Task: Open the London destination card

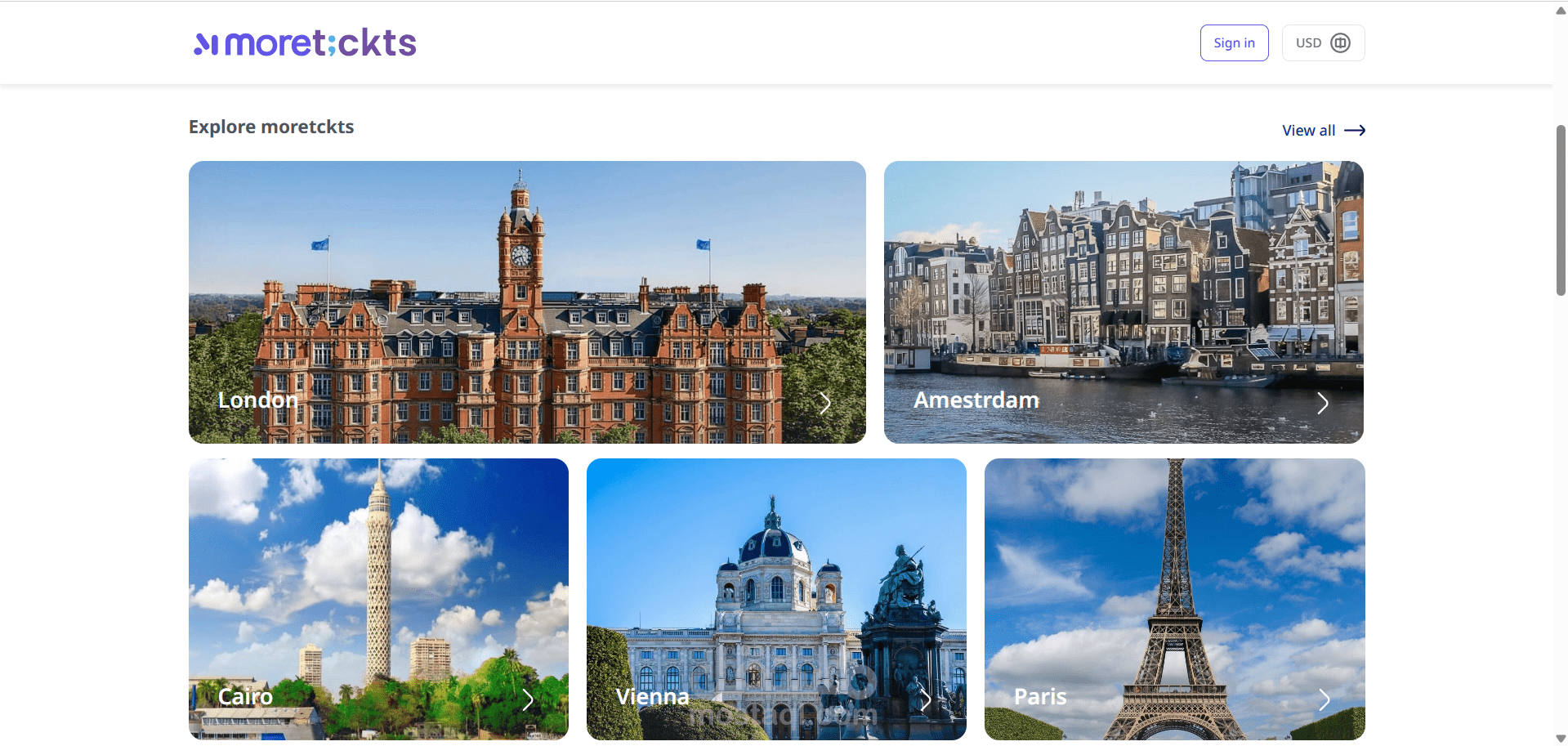Action: tap(527, 302)
